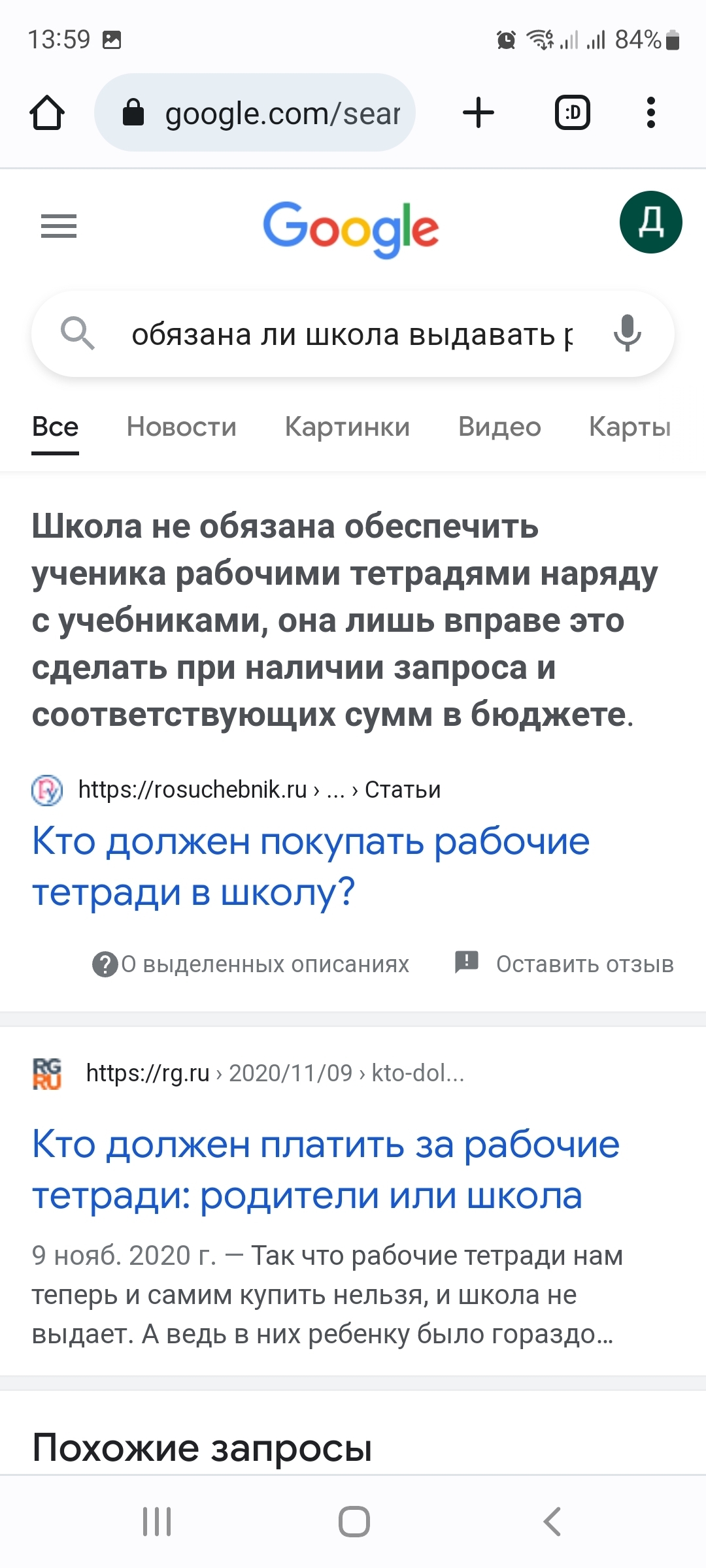This screenshot has width=706, height=1568.
Task: Switch to the Картинки tab
Action: (347, 427)
